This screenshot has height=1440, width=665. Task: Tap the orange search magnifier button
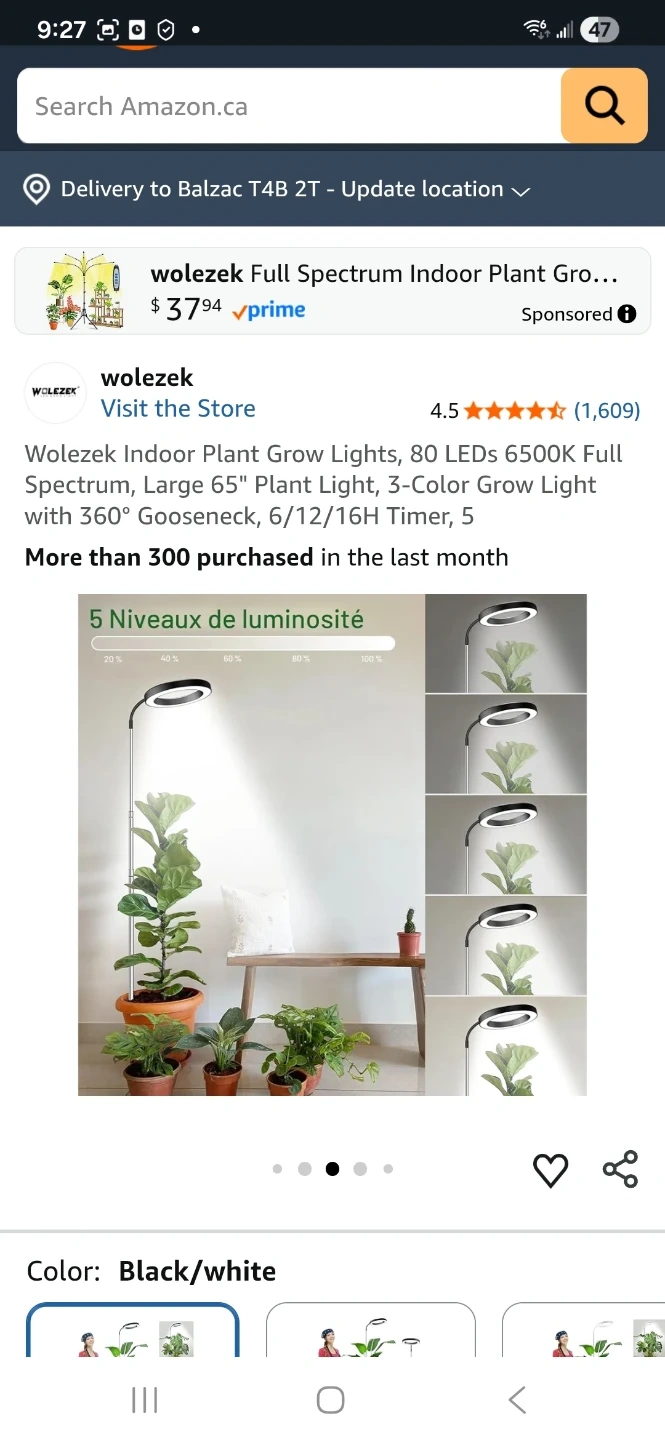(604, 106)
